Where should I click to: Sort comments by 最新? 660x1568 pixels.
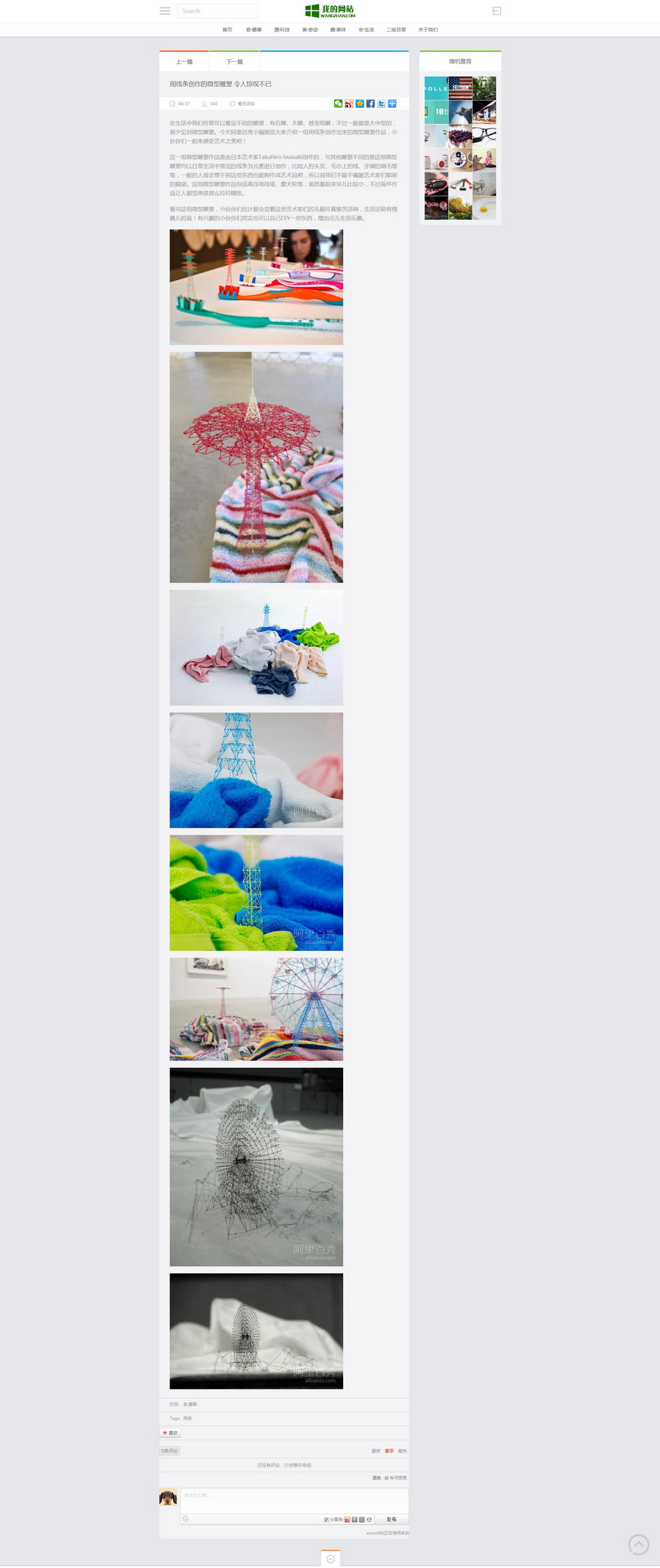(x=376, y=1451)
